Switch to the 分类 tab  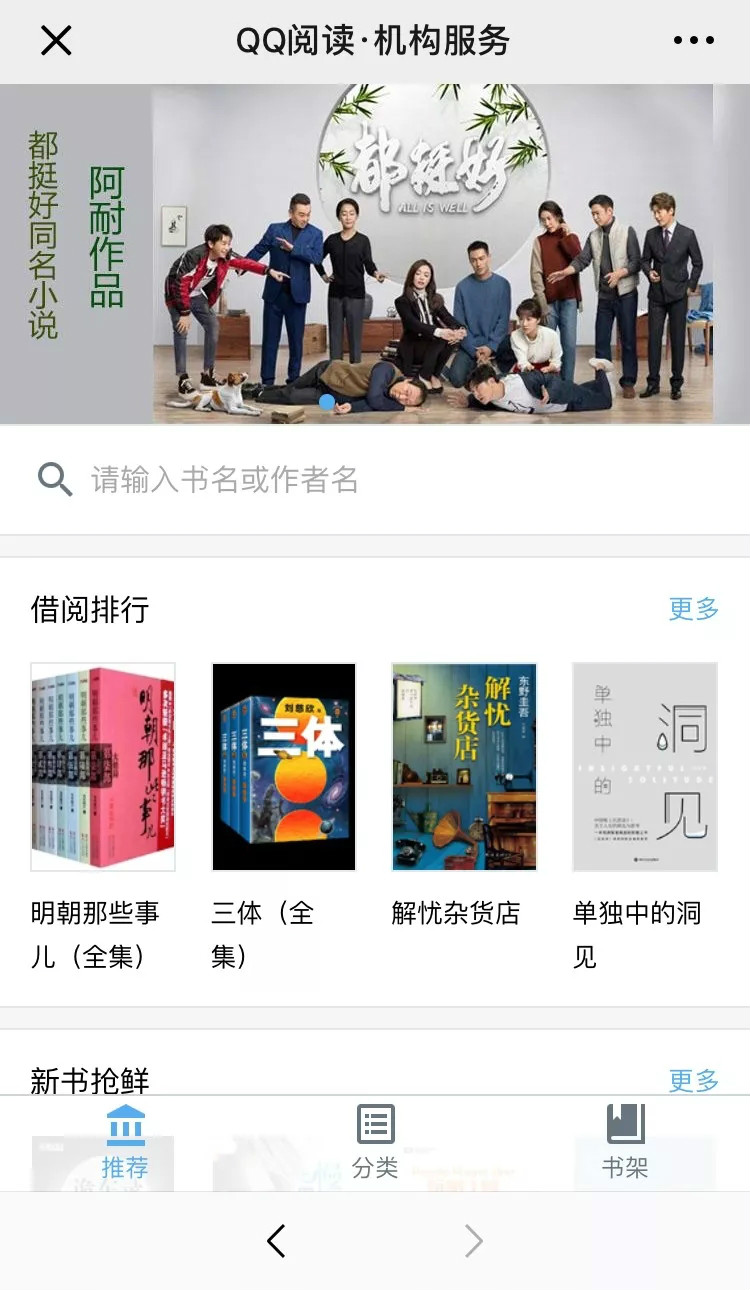click(375, 1143)
